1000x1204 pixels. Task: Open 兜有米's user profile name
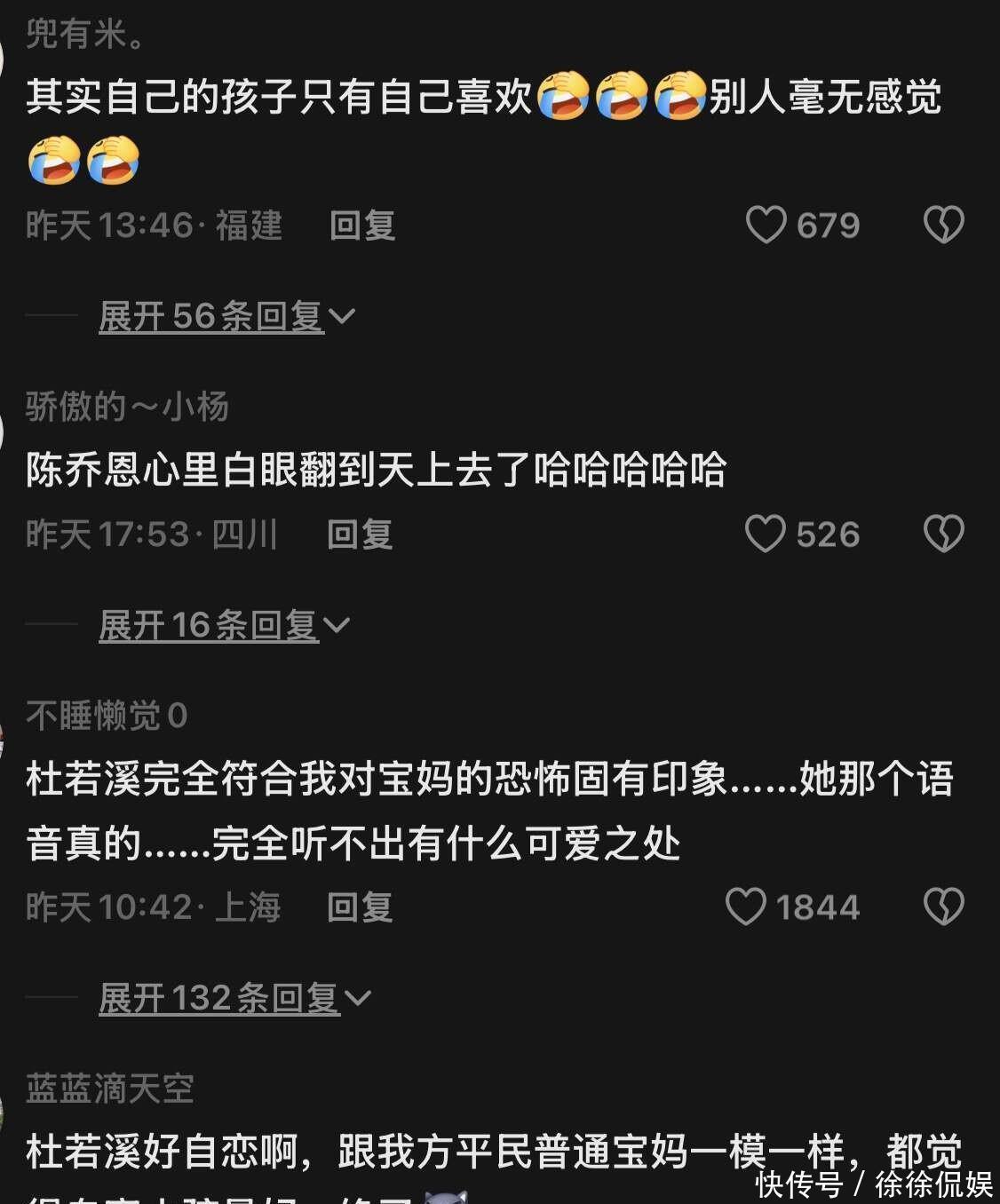tap(85, 35)
